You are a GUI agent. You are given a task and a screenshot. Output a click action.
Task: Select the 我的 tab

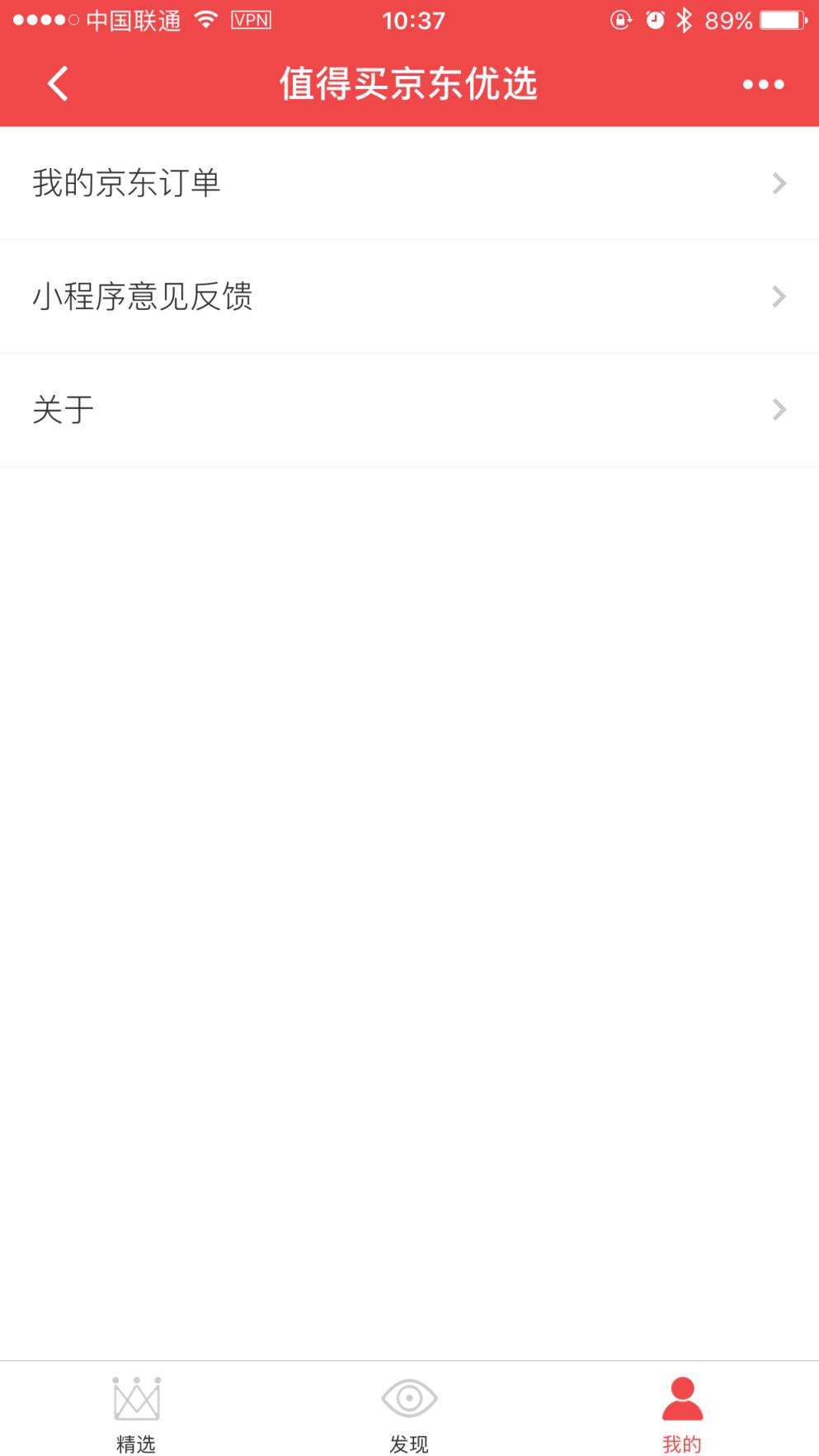(681, 1410)
